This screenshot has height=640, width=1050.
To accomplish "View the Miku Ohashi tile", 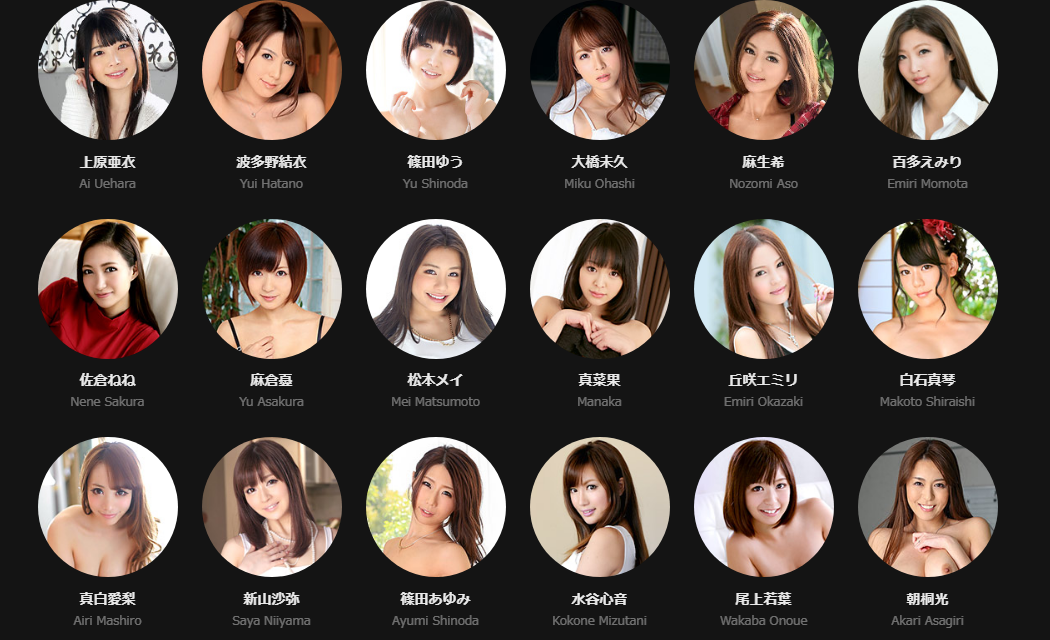I will (x=600, y=72).
